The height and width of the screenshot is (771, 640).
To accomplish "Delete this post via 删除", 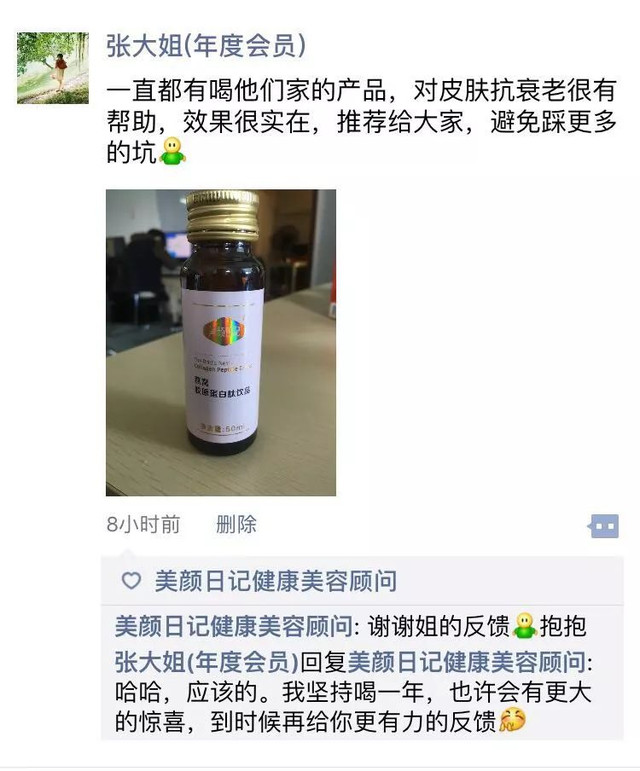I will coord(236,524).
